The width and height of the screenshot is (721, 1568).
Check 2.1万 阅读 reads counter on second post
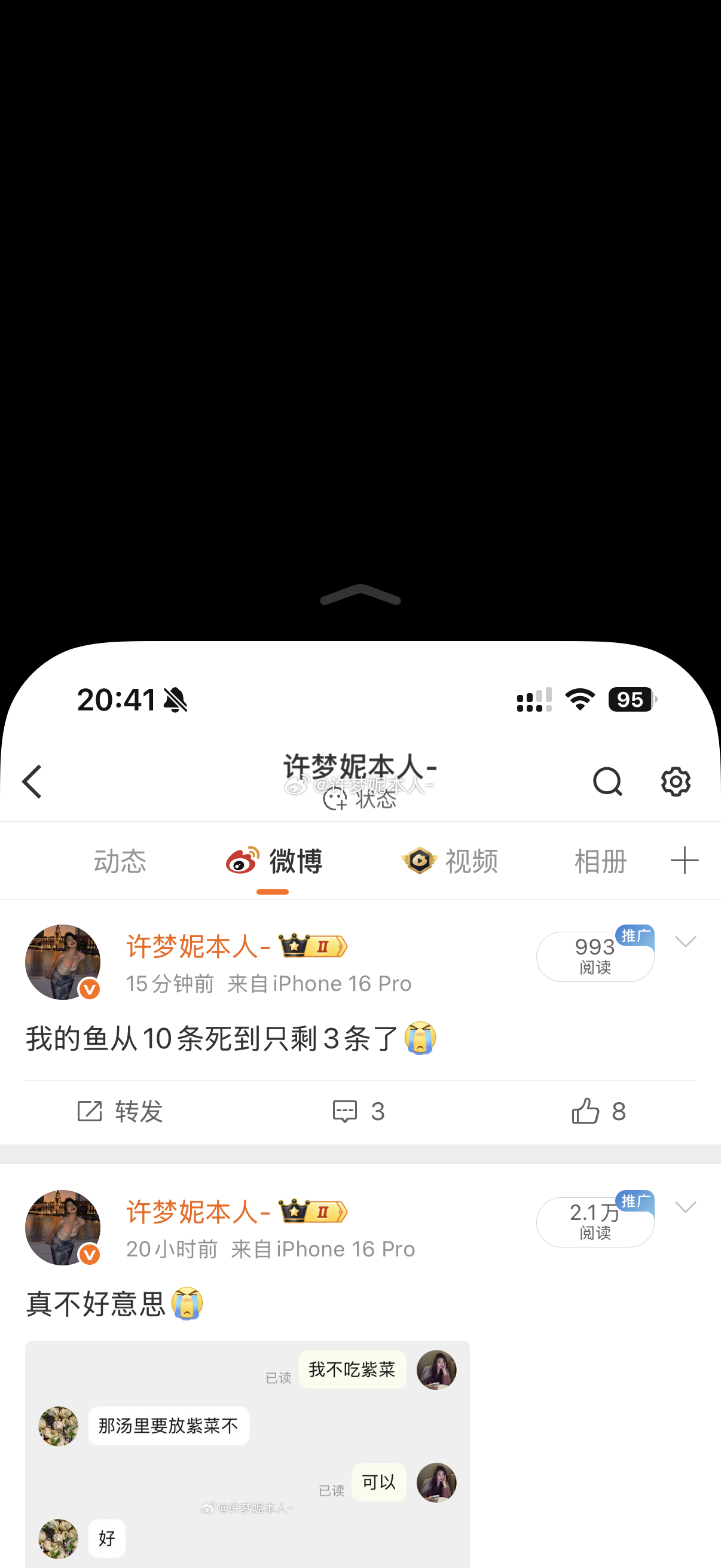pyautogui.click(x=594, y=1222)
